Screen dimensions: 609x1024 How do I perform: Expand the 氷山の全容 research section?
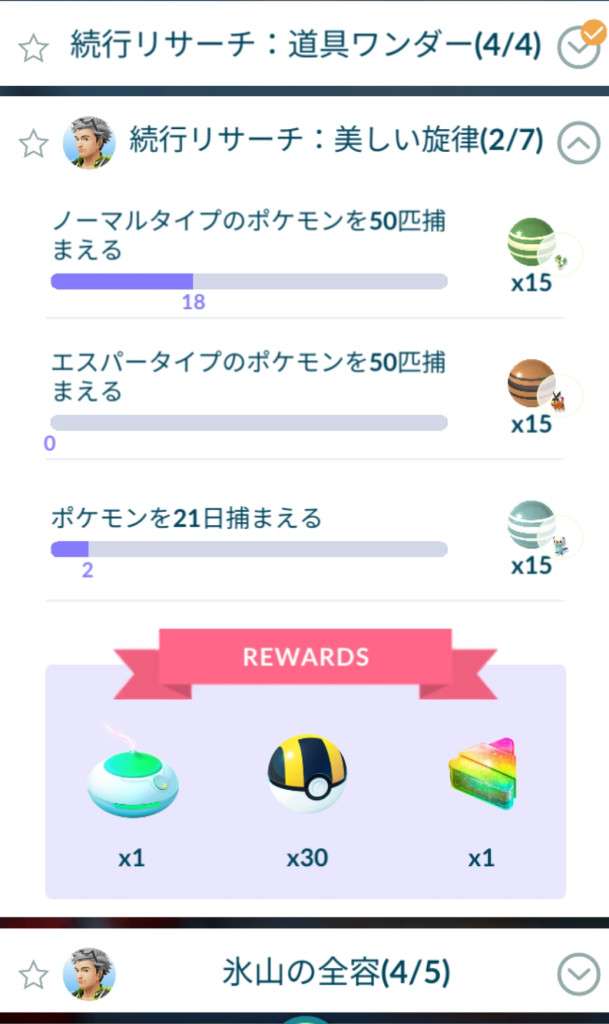pyautogui.click(x=578, y=973)
